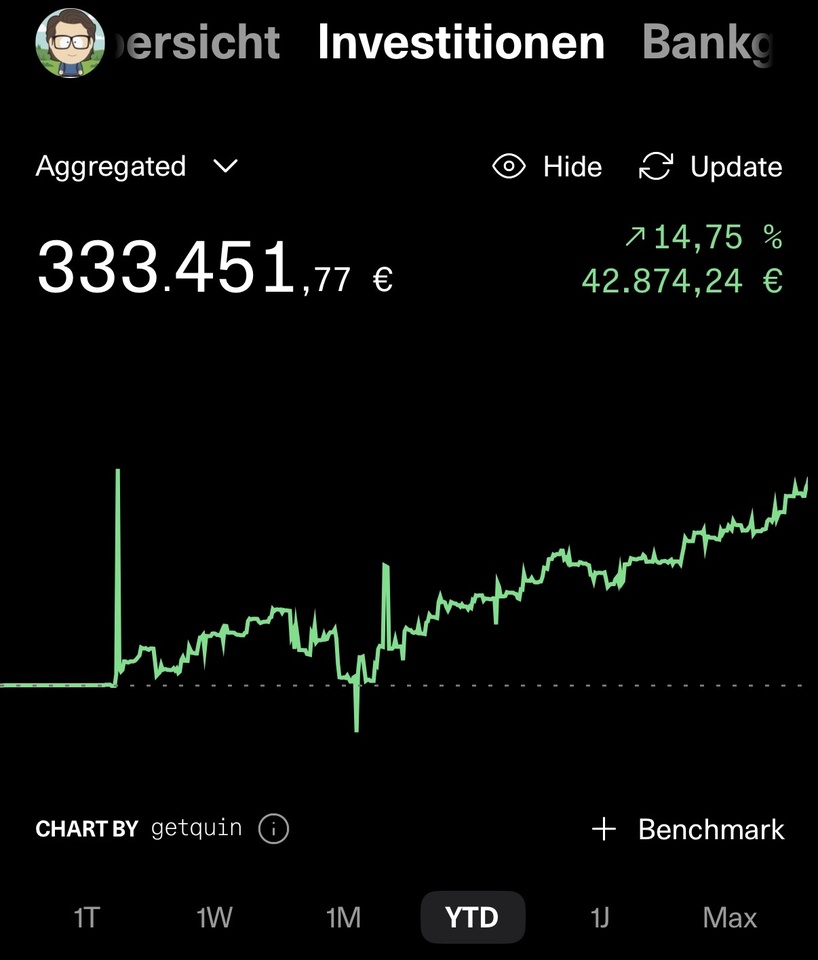Open the getquin chart info icon
818x960 pixels.
[273, 829]
